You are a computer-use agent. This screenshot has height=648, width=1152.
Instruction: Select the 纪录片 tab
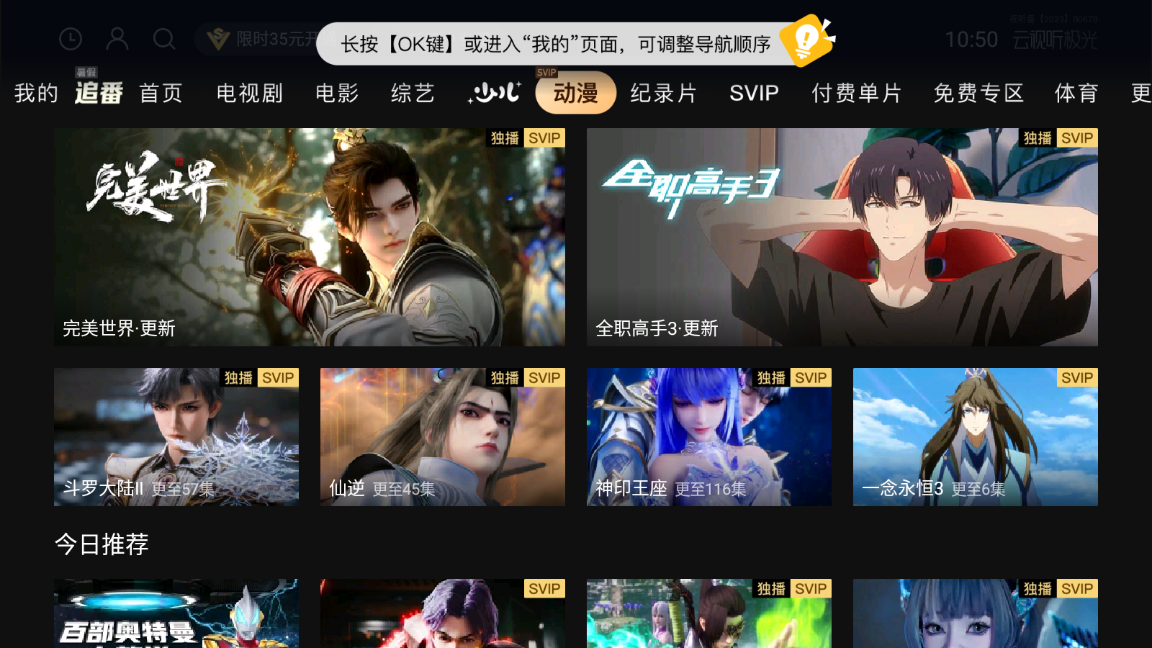coord(663,93)
